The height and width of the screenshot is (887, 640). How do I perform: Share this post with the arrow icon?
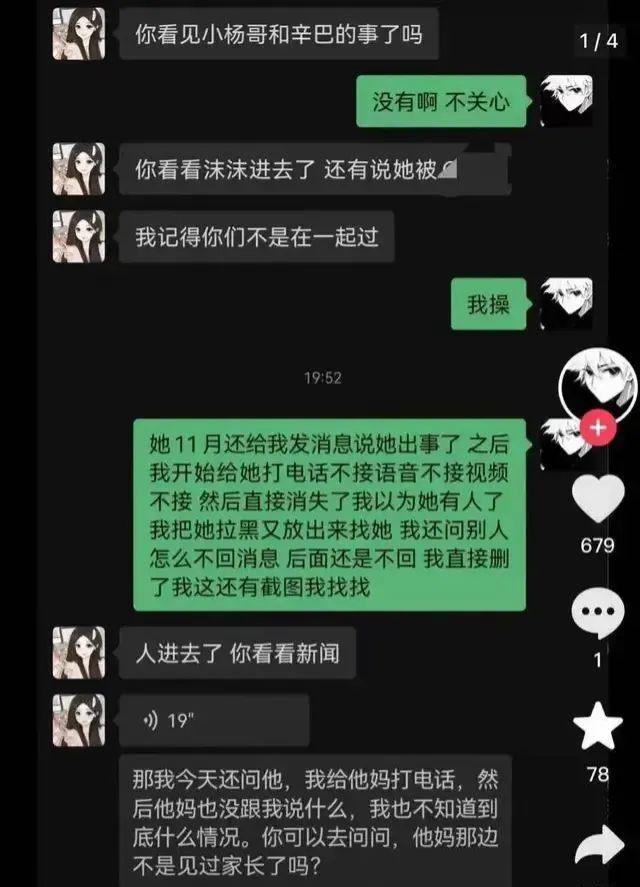click(599, 848)
